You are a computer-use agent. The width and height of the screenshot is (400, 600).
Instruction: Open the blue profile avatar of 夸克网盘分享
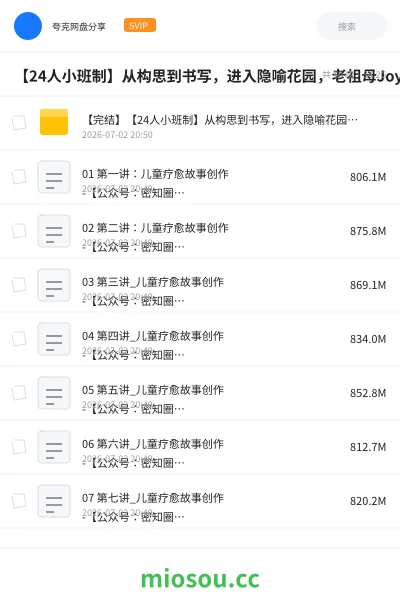(x=28, y=26)
